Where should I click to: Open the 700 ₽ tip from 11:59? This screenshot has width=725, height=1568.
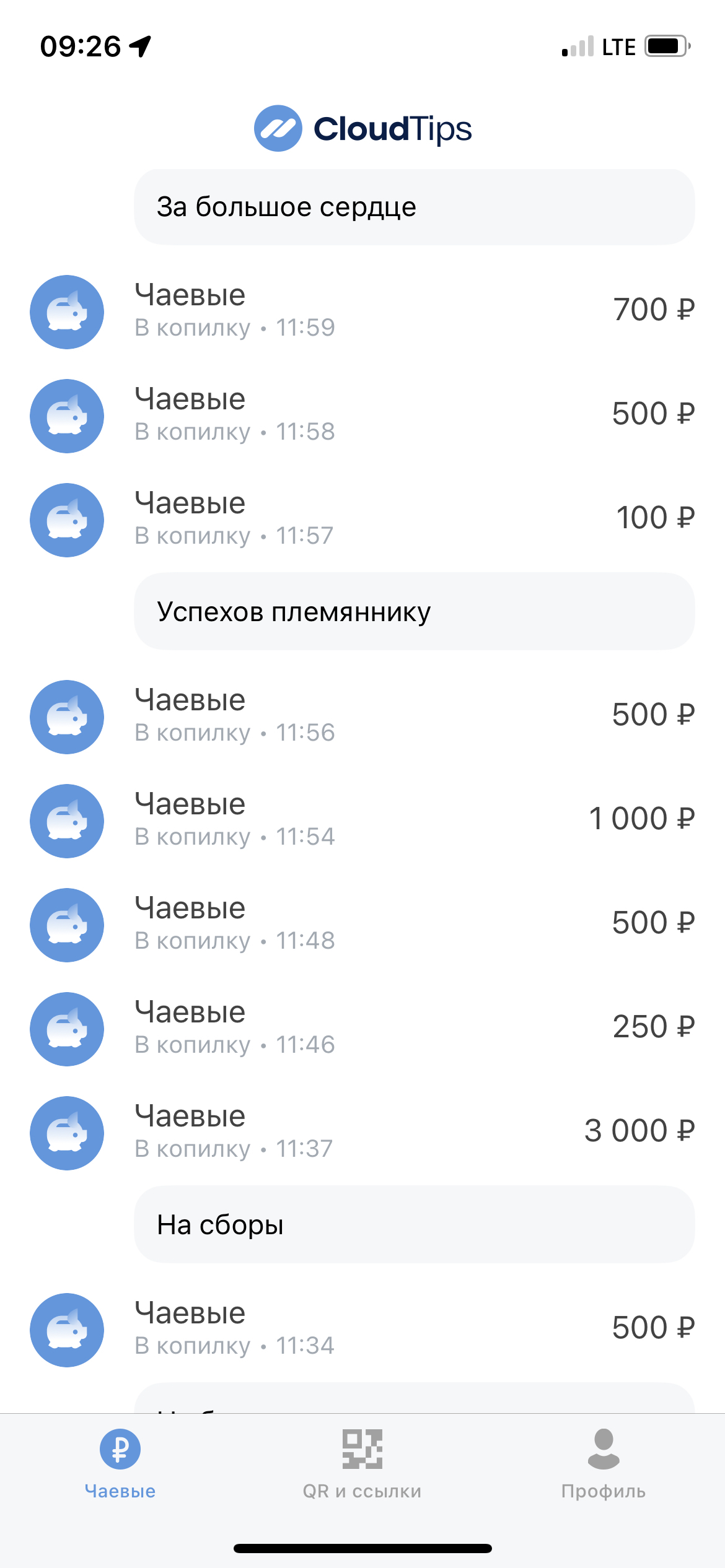[362, 311]
